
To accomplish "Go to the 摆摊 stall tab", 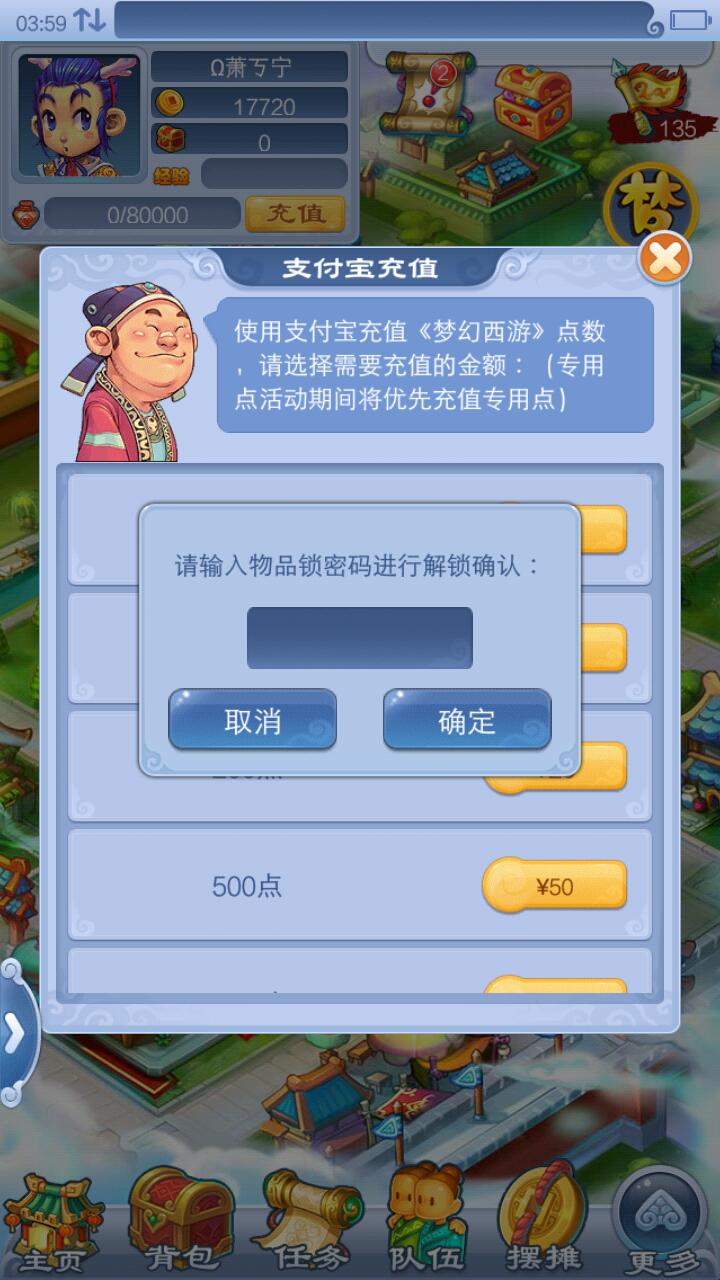I will 543,1222.
